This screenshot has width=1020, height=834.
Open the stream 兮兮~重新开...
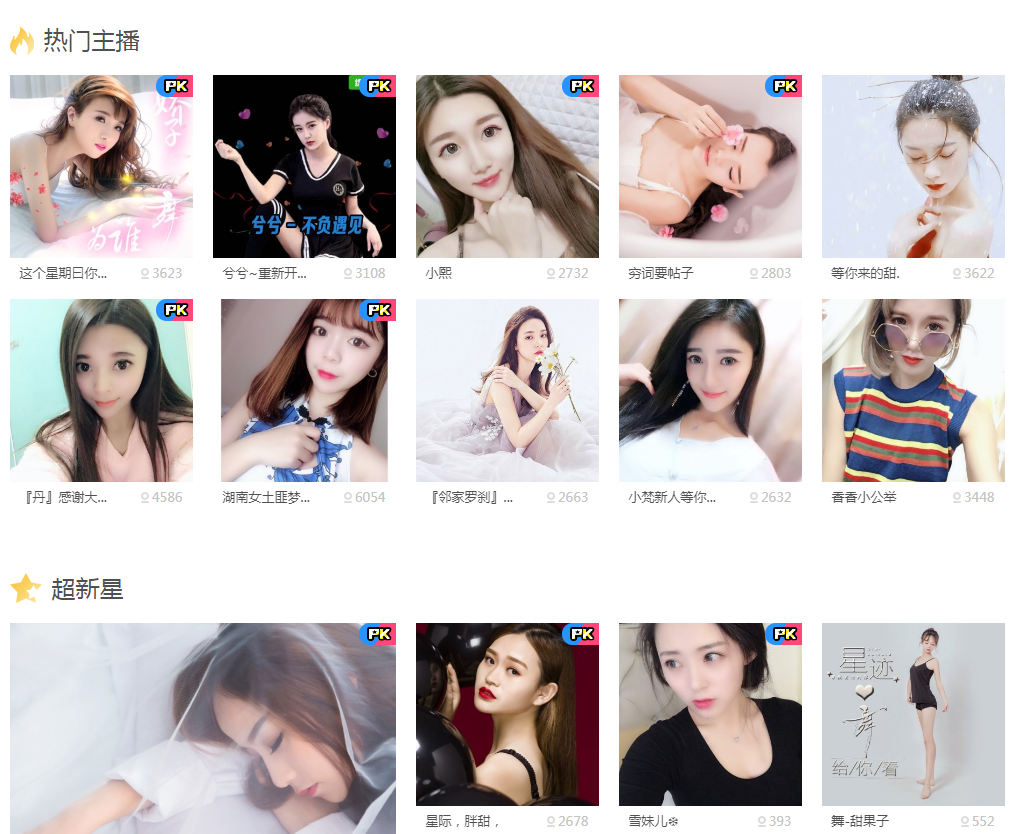tap(304, 167)
